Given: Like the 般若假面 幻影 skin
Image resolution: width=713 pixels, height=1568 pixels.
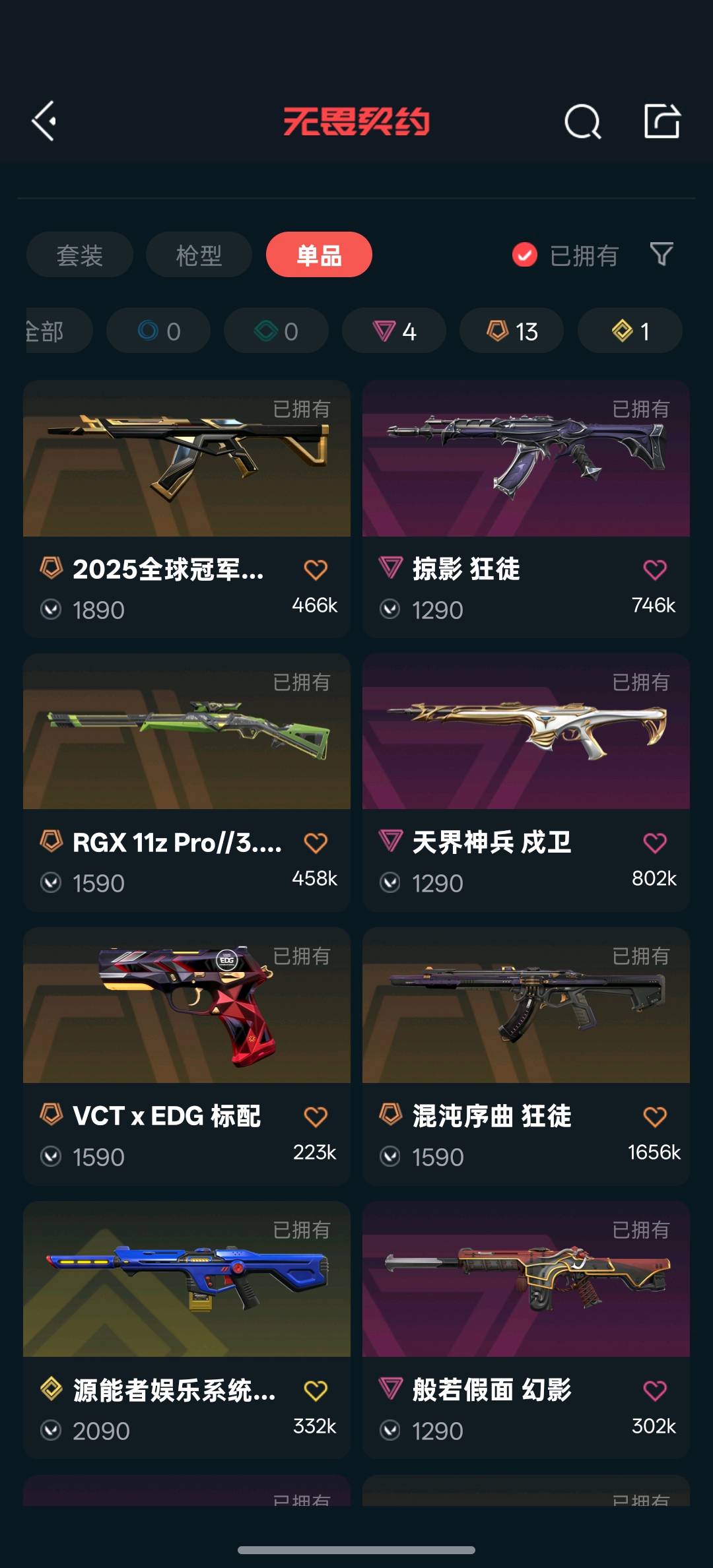Looking at the screenshot, I should coord(655,1390).
